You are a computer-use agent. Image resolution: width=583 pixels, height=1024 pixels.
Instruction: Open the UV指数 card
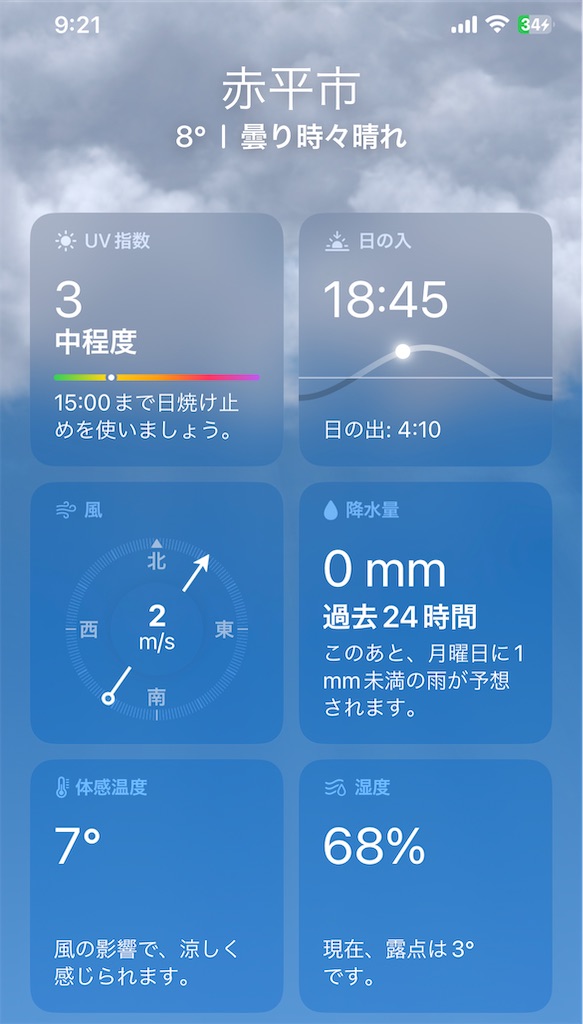(x=157, y=339)
